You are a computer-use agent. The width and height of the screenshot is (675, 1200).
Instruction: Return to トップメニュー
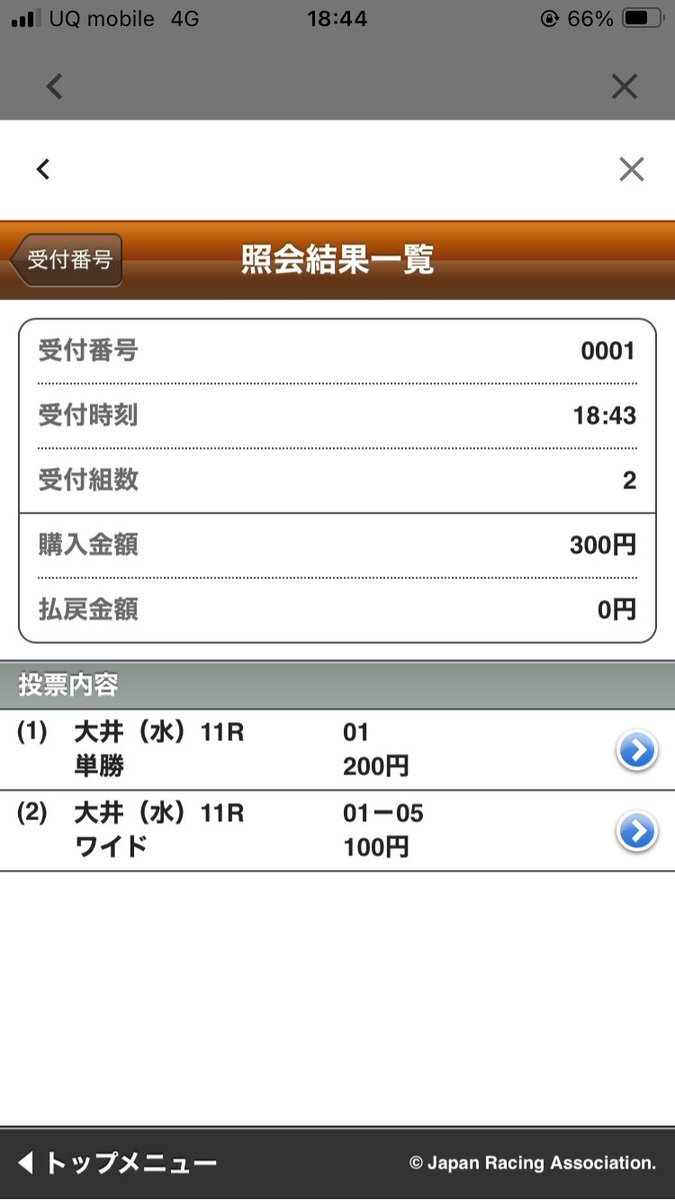coord(118,1163)
